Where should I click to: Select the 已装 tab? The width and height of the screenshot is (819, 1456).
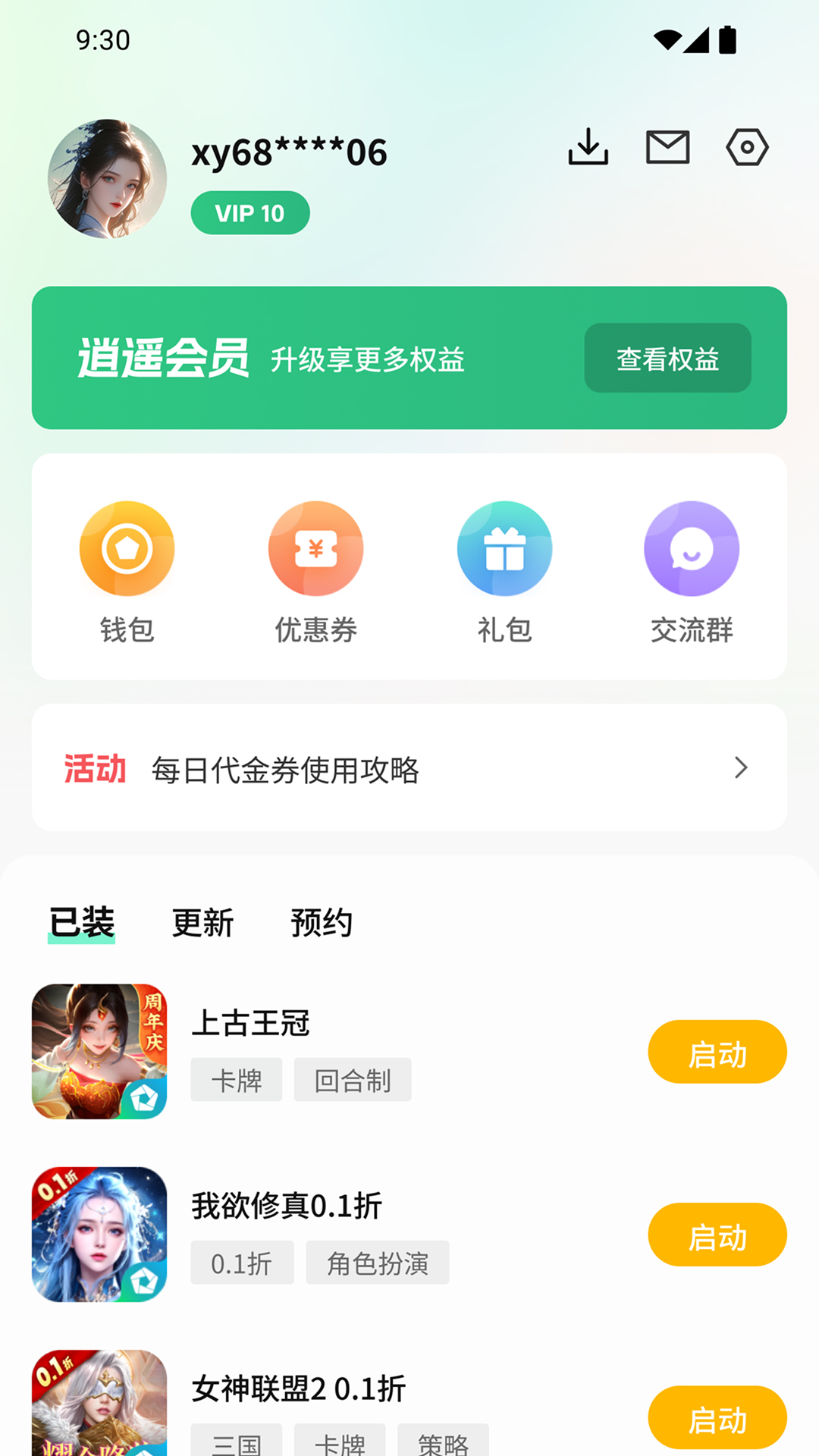click(x=83, y=923)
